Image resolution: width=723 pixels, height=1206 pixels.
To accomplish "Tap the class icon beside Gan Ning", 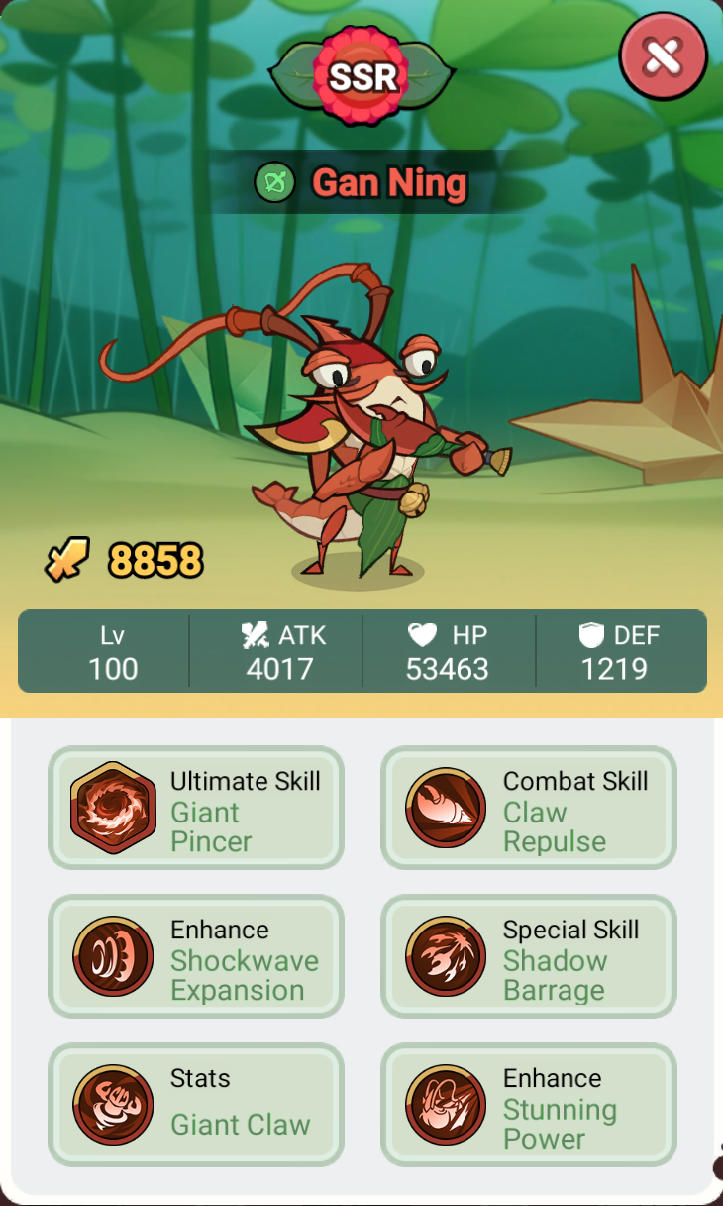I will click(x=274, y=183).
